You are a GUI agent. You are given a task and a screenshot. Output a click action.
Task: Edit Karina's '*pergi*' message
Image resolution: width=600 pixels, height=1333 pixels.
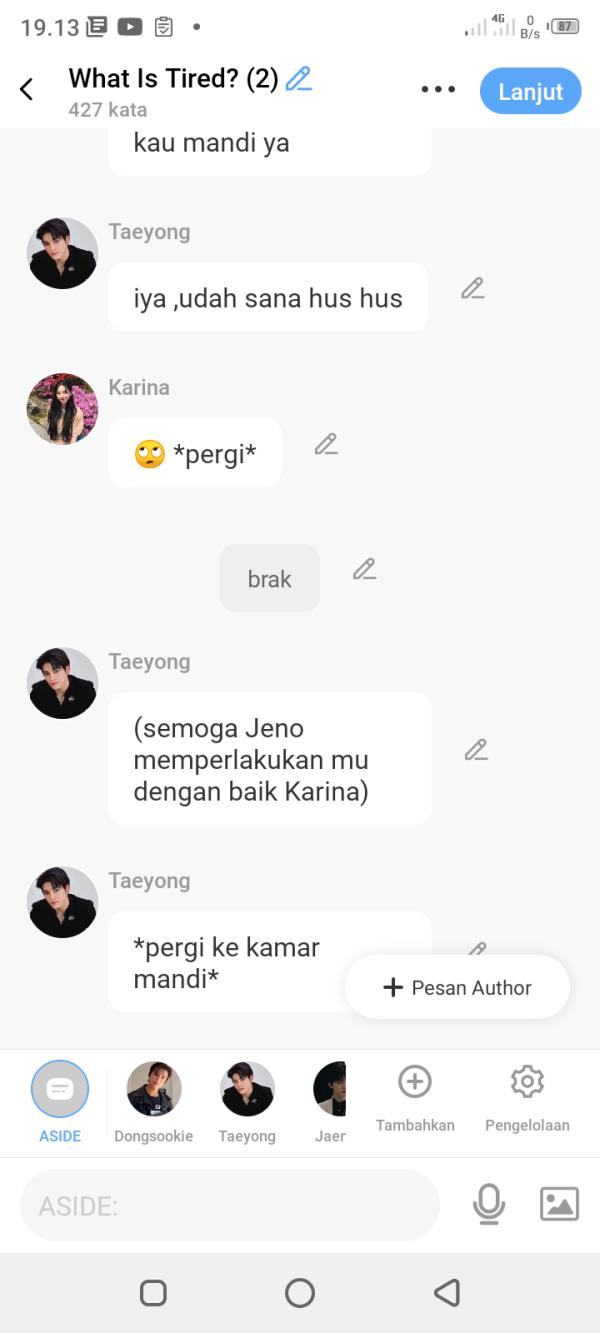coord(326,445)
